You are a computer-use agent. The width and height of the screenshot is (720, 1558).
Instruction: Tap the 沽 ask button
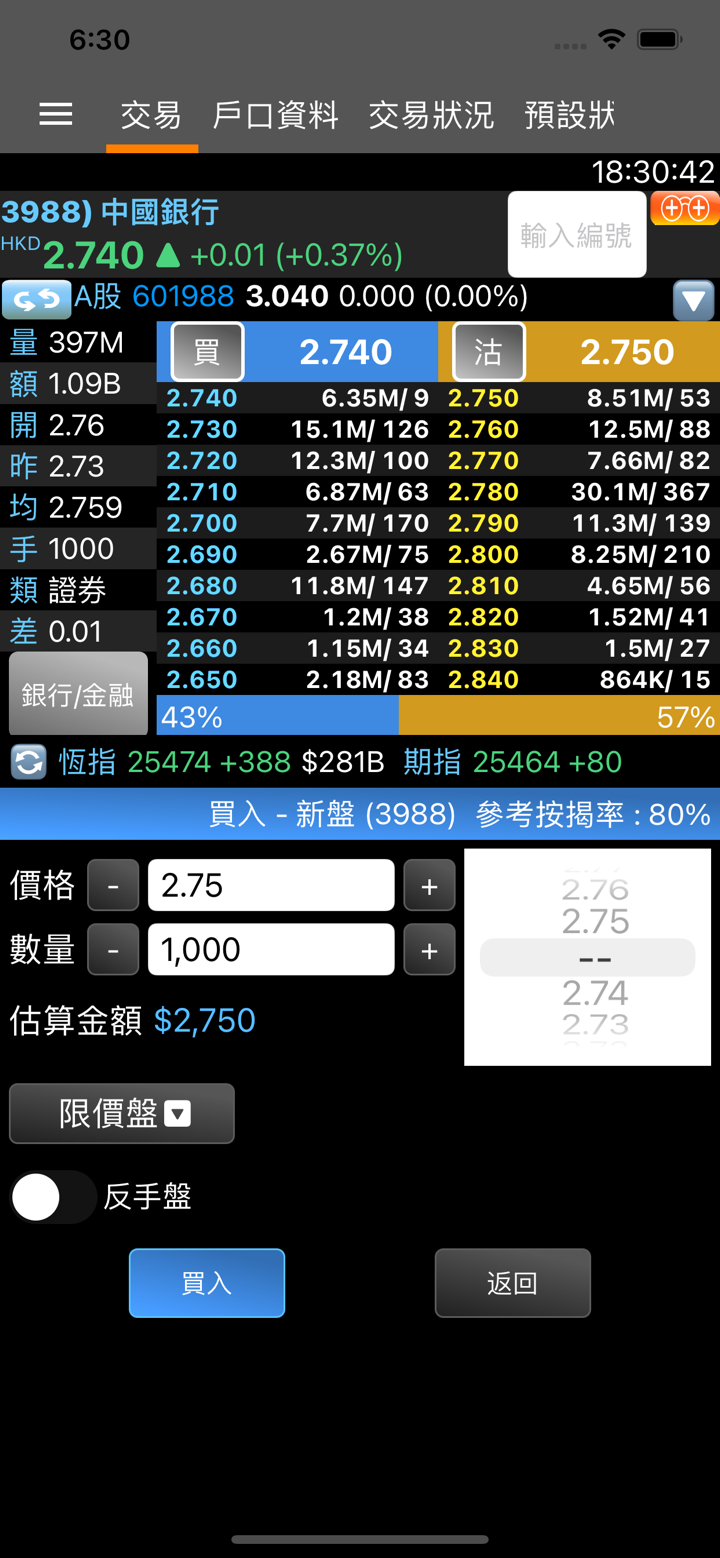click(x=488, y=352)
